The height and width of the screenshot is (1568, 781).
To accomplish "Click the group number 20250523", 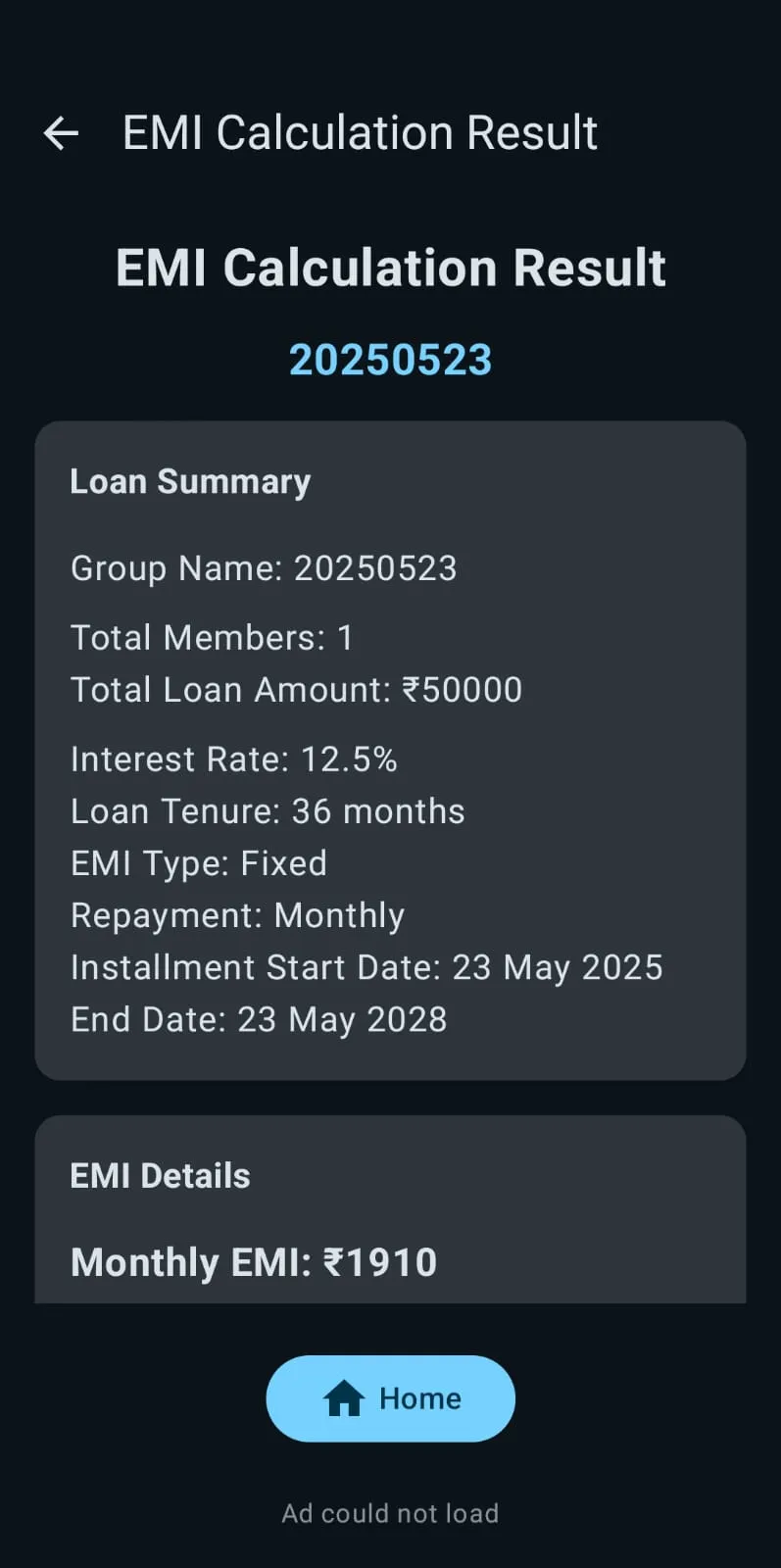I will (x=390, y=359).
